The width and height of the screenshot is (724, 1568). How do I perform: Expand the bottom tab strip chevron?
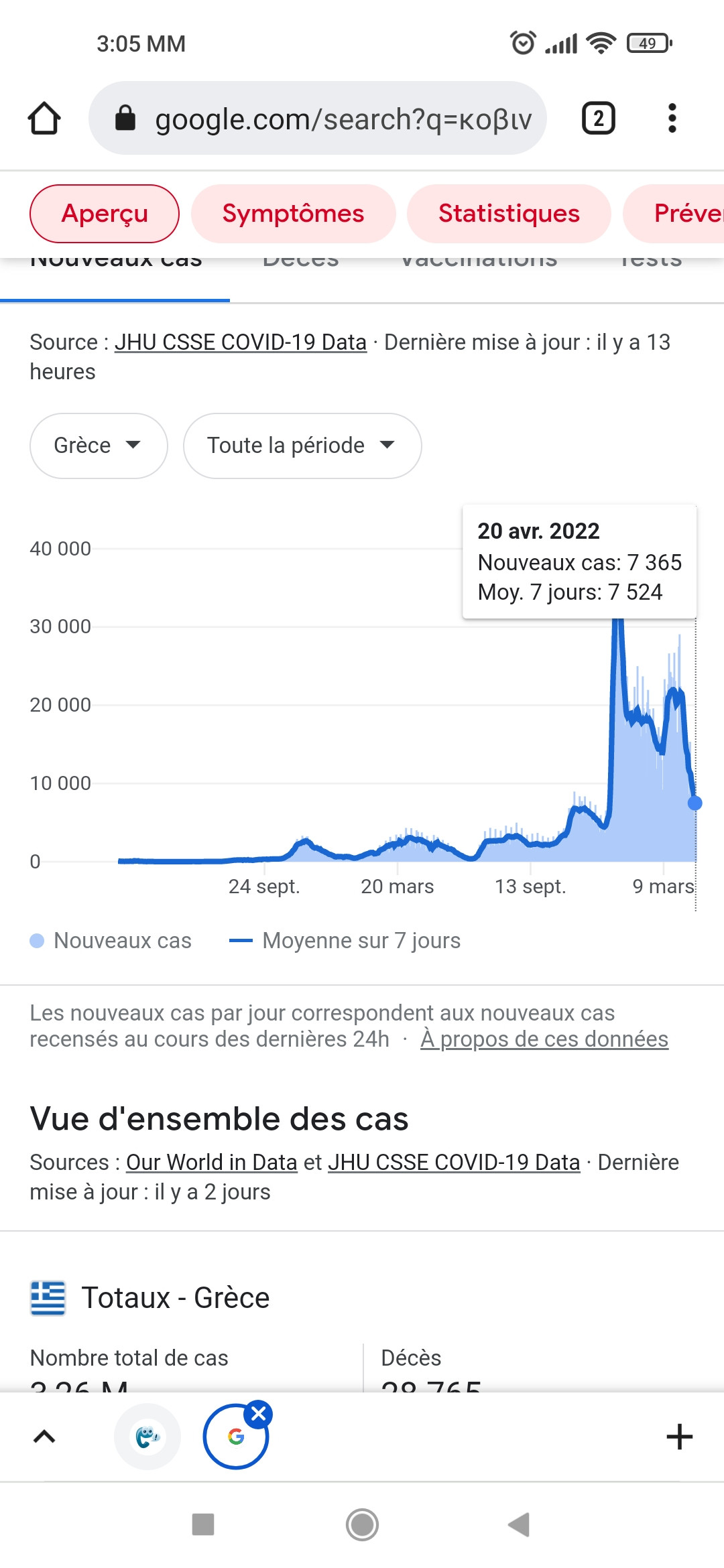click(44, 1436)
